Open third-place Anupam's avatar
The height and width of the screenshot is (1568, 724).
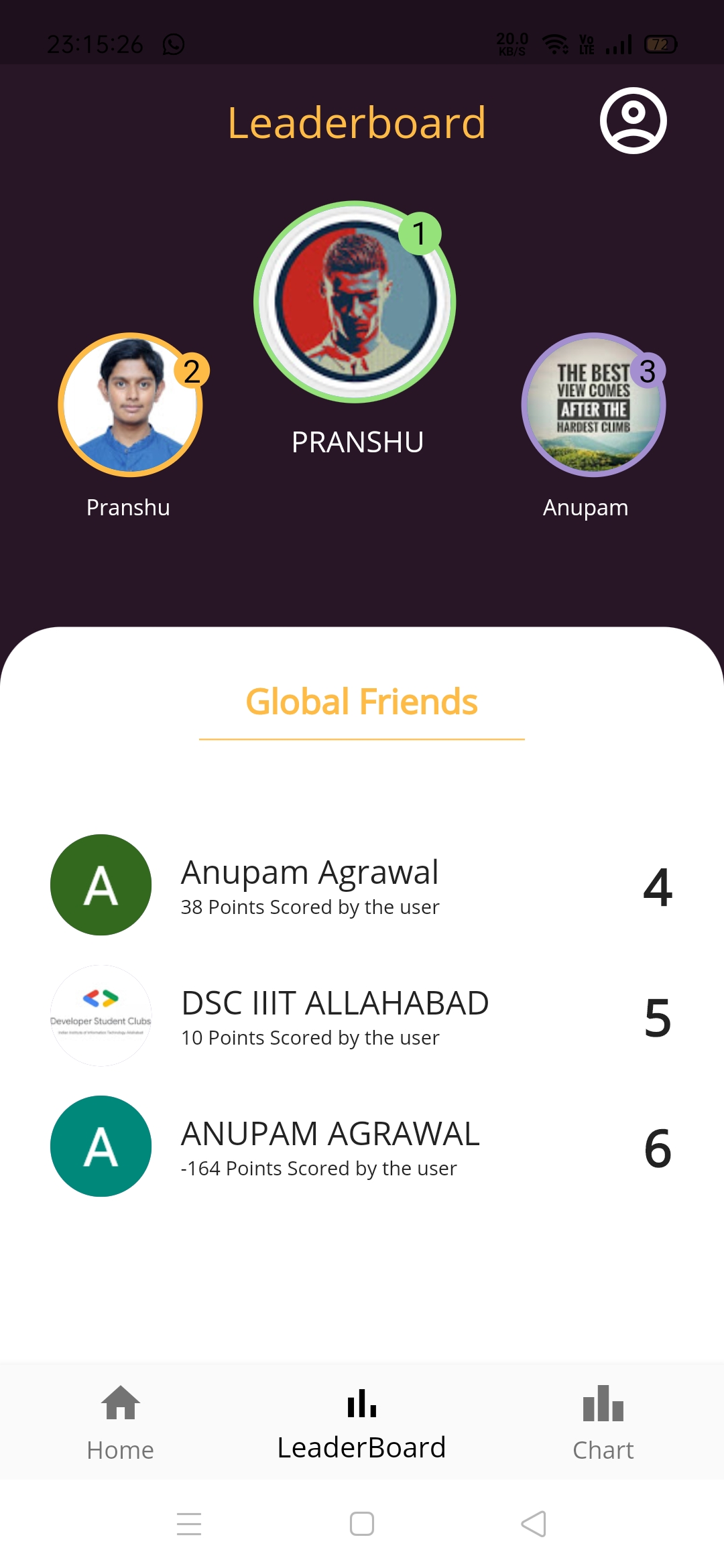click(593, 405)
